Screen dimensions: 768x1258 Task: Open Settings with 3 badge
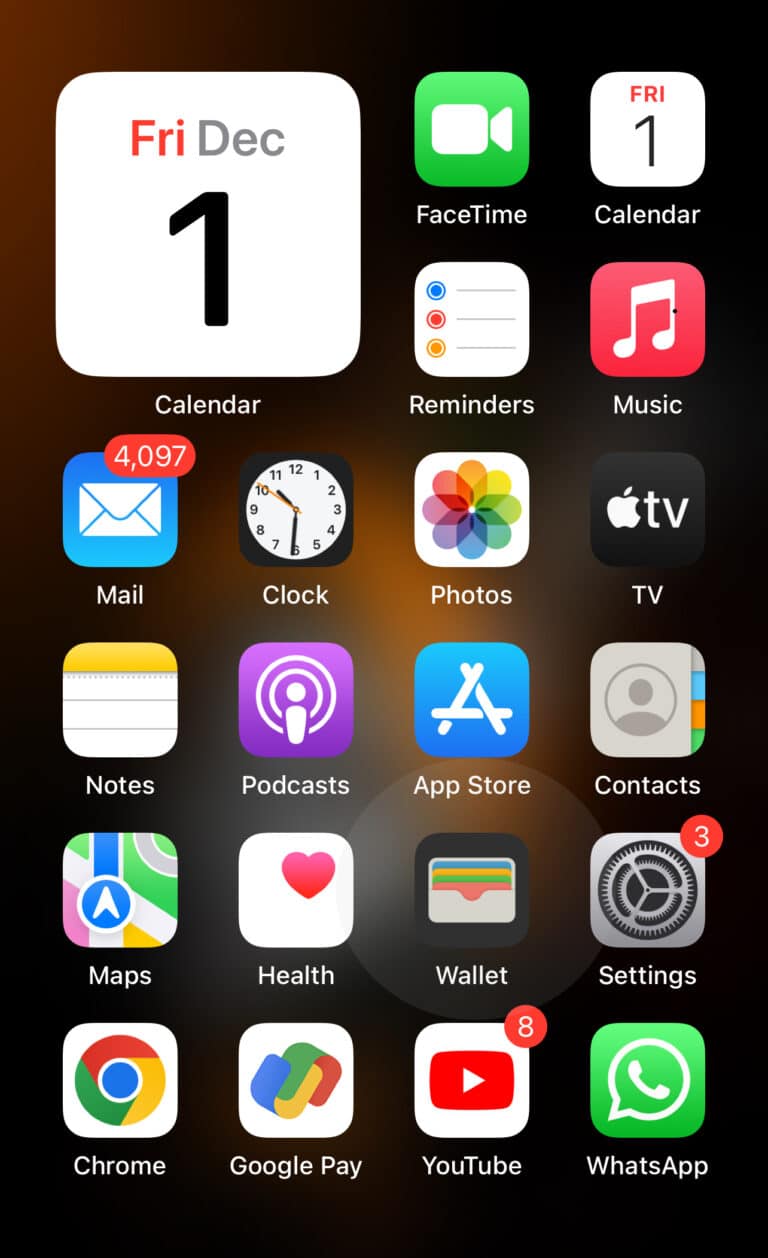647,890
